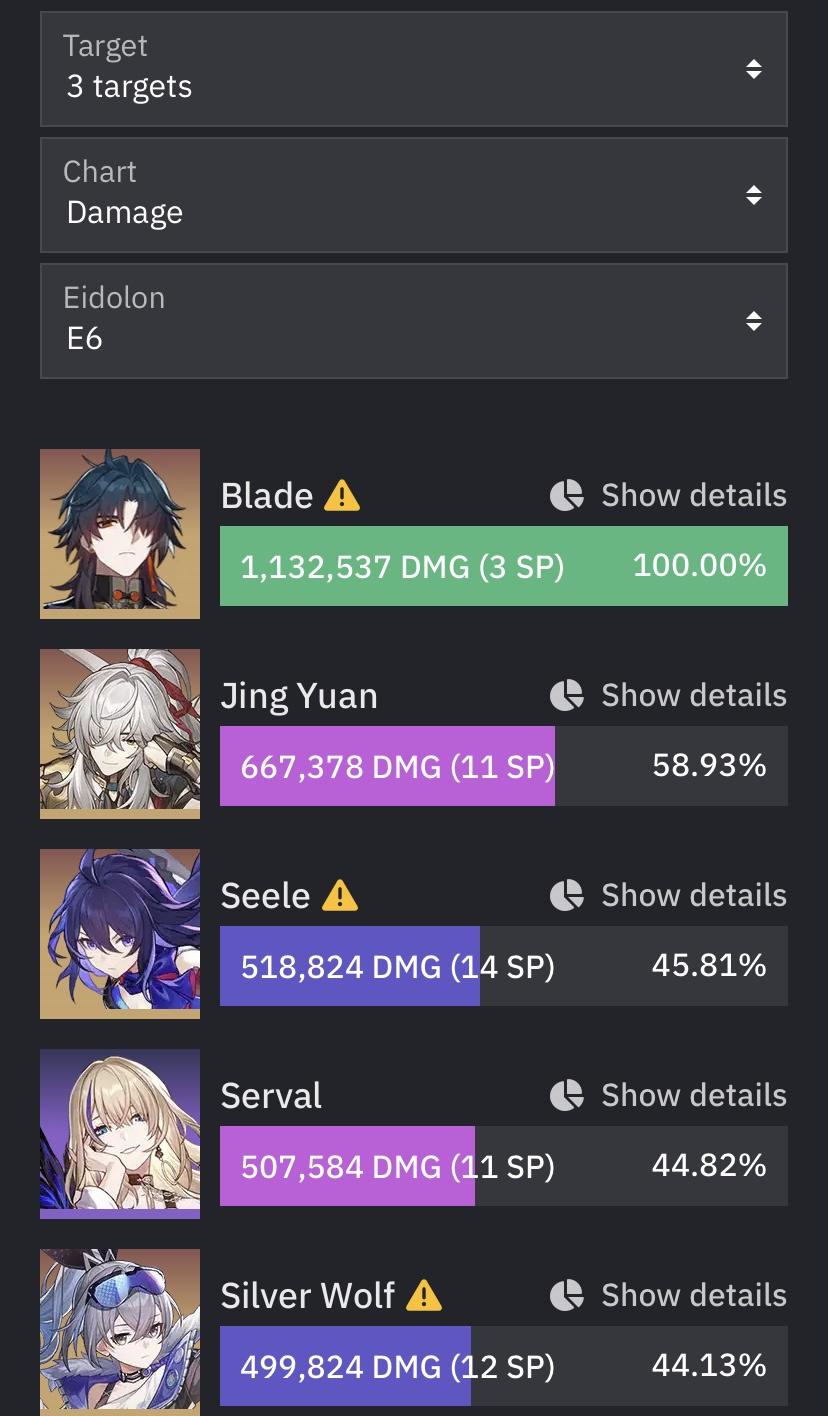Change the Eidolon selection

[x=413, y=321]
